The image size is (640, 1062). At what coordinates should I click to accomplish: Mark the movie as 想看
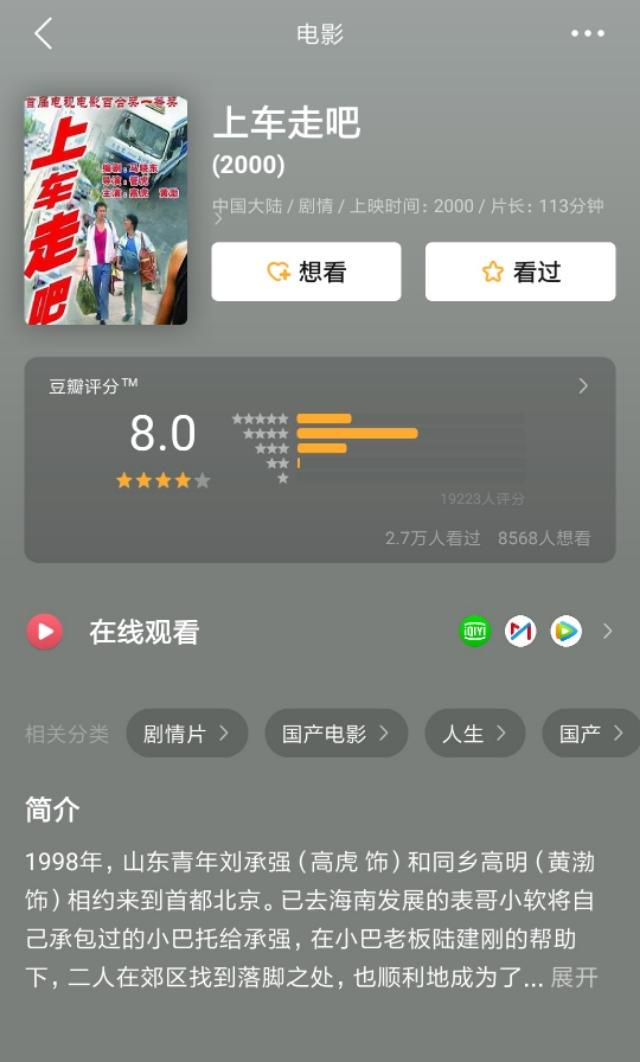(x=306, y=272)
